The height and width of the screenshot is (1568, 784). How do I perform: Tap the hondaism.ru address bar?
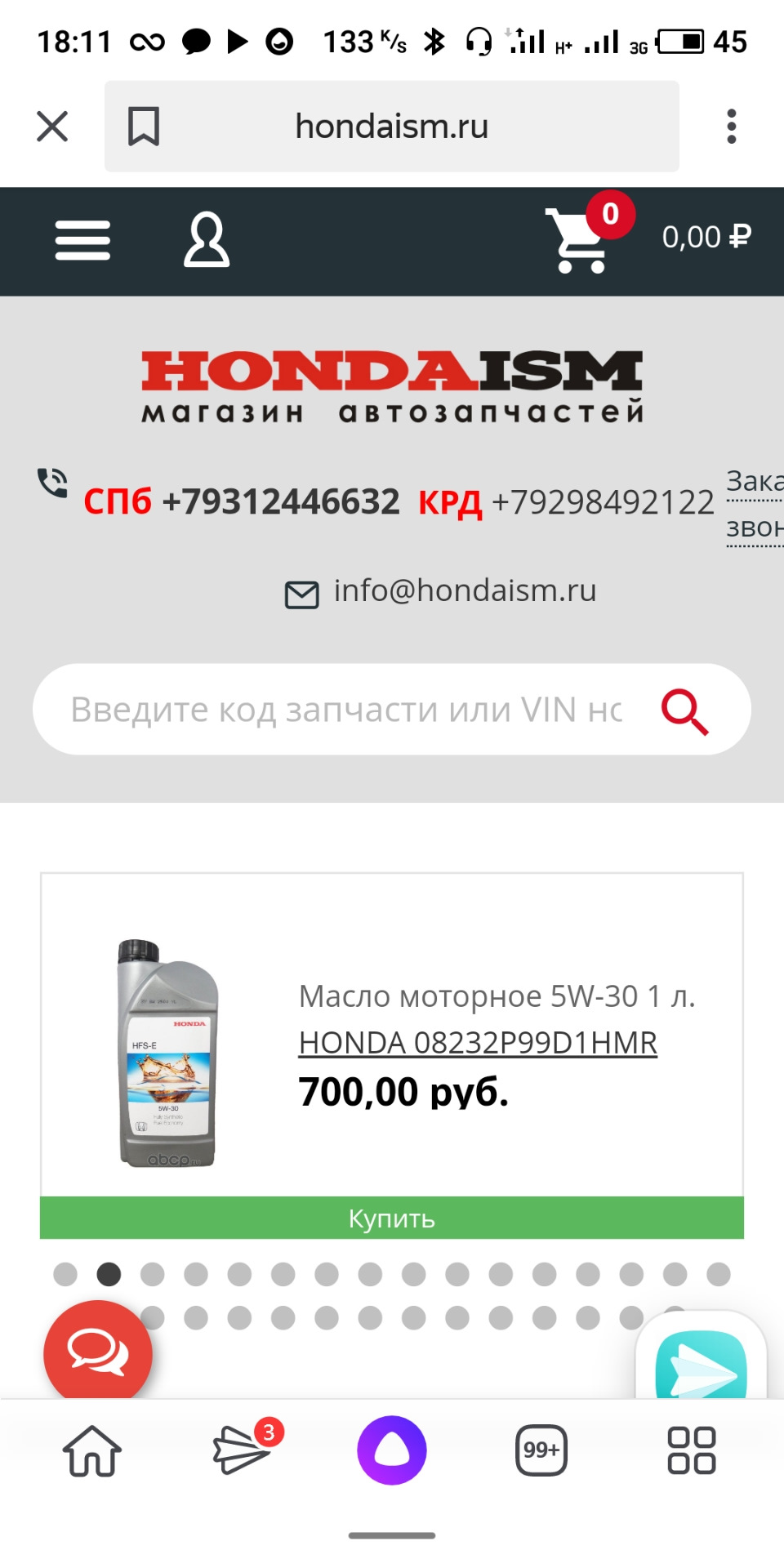click(392, 127)
